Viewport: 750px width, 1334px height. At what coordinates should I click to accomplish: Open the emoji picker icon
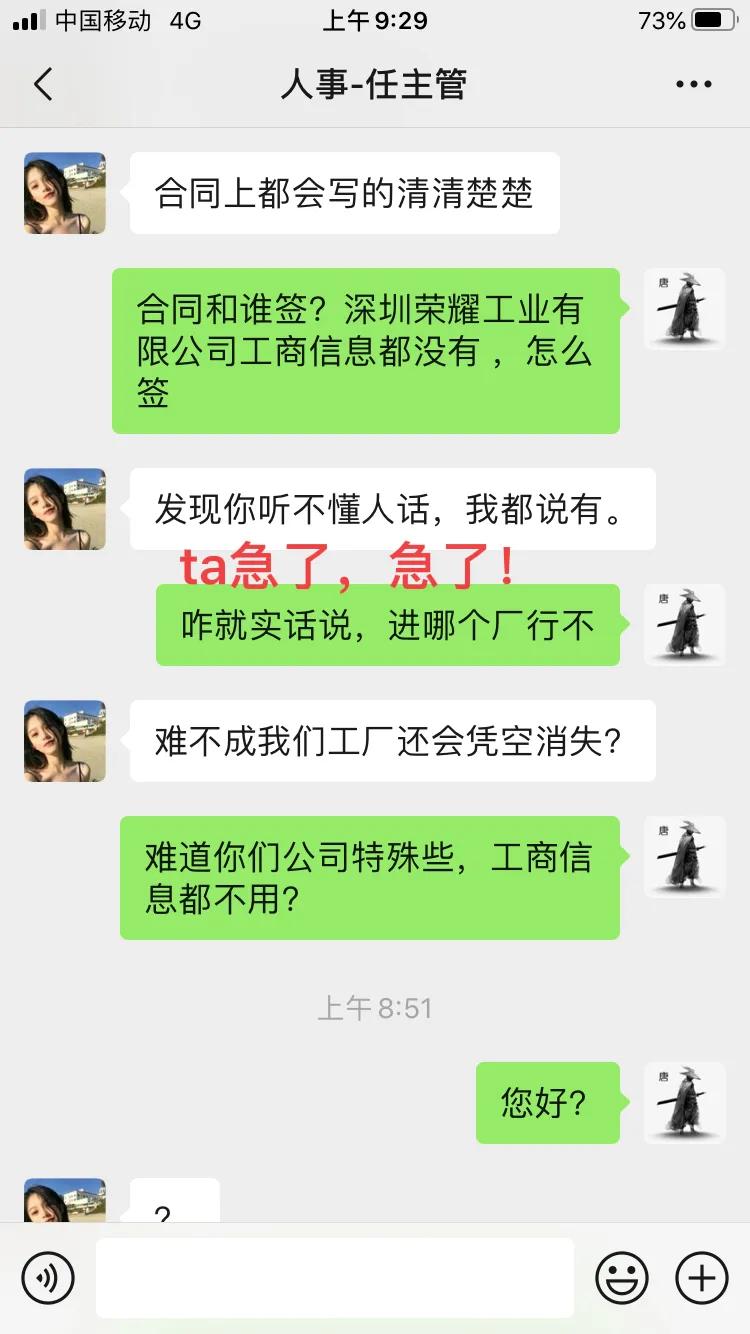[x=622, y=1277]
